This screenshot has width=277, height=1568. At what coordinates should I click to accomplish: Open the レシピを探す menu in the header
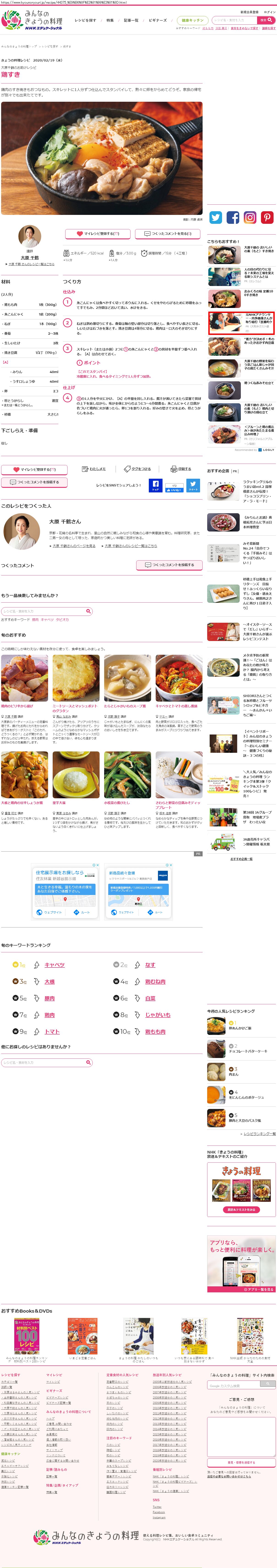click(85, 20)
